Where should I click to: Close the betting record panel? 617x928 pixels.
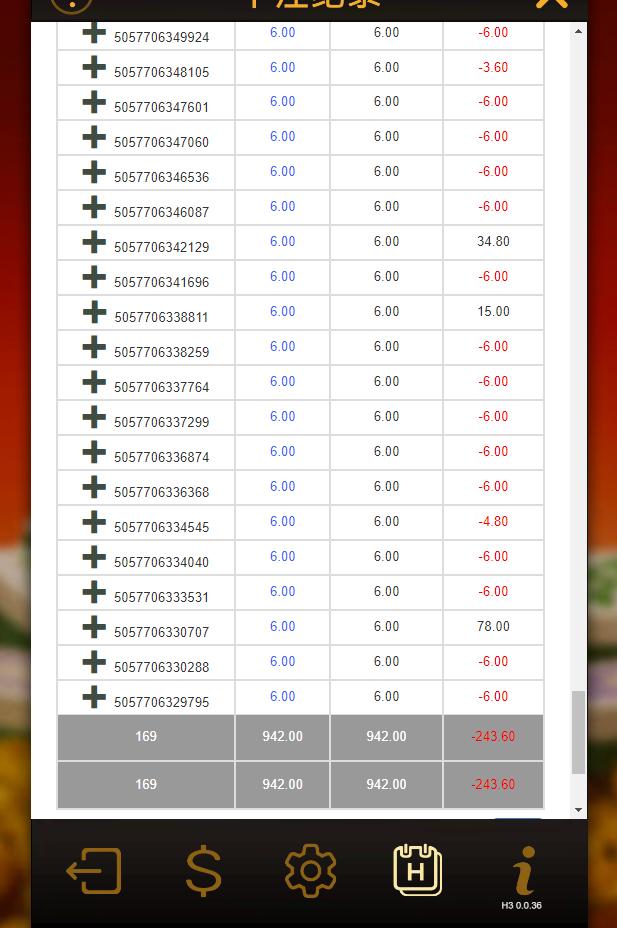pyautogui.click(x=552, y=4)
